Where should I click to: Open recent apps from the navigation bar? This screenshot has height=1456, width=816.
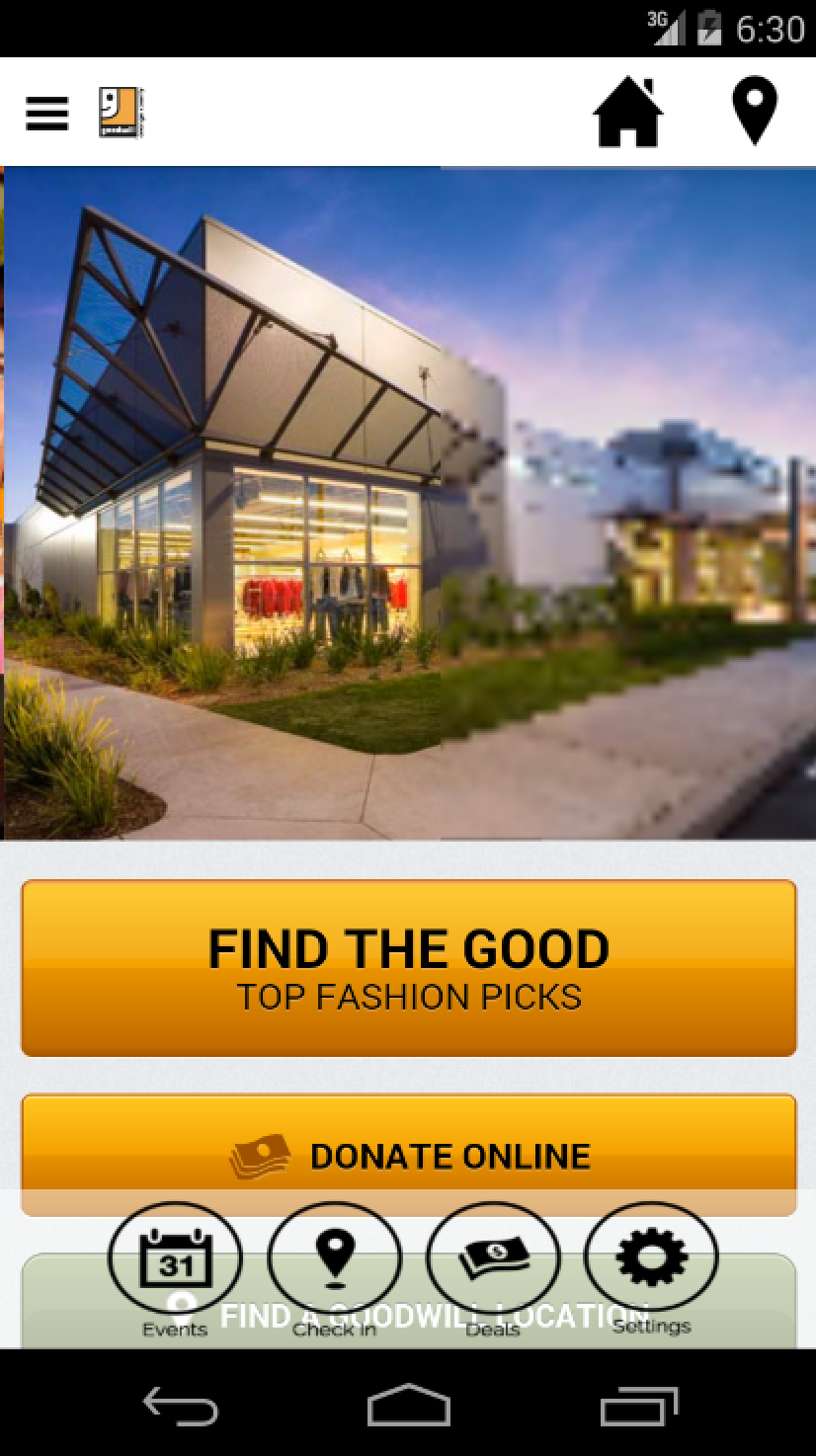click(x=638, y=1405)
